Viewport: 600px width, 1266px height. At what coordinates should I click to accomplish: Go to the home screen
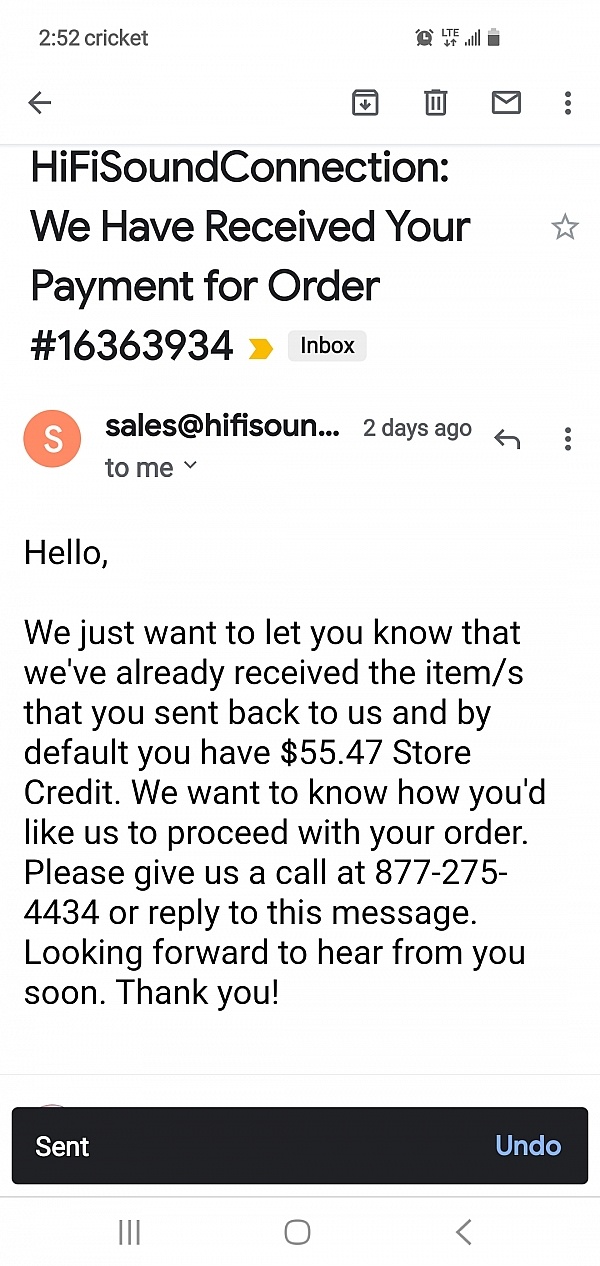(x=297, y=1233)
